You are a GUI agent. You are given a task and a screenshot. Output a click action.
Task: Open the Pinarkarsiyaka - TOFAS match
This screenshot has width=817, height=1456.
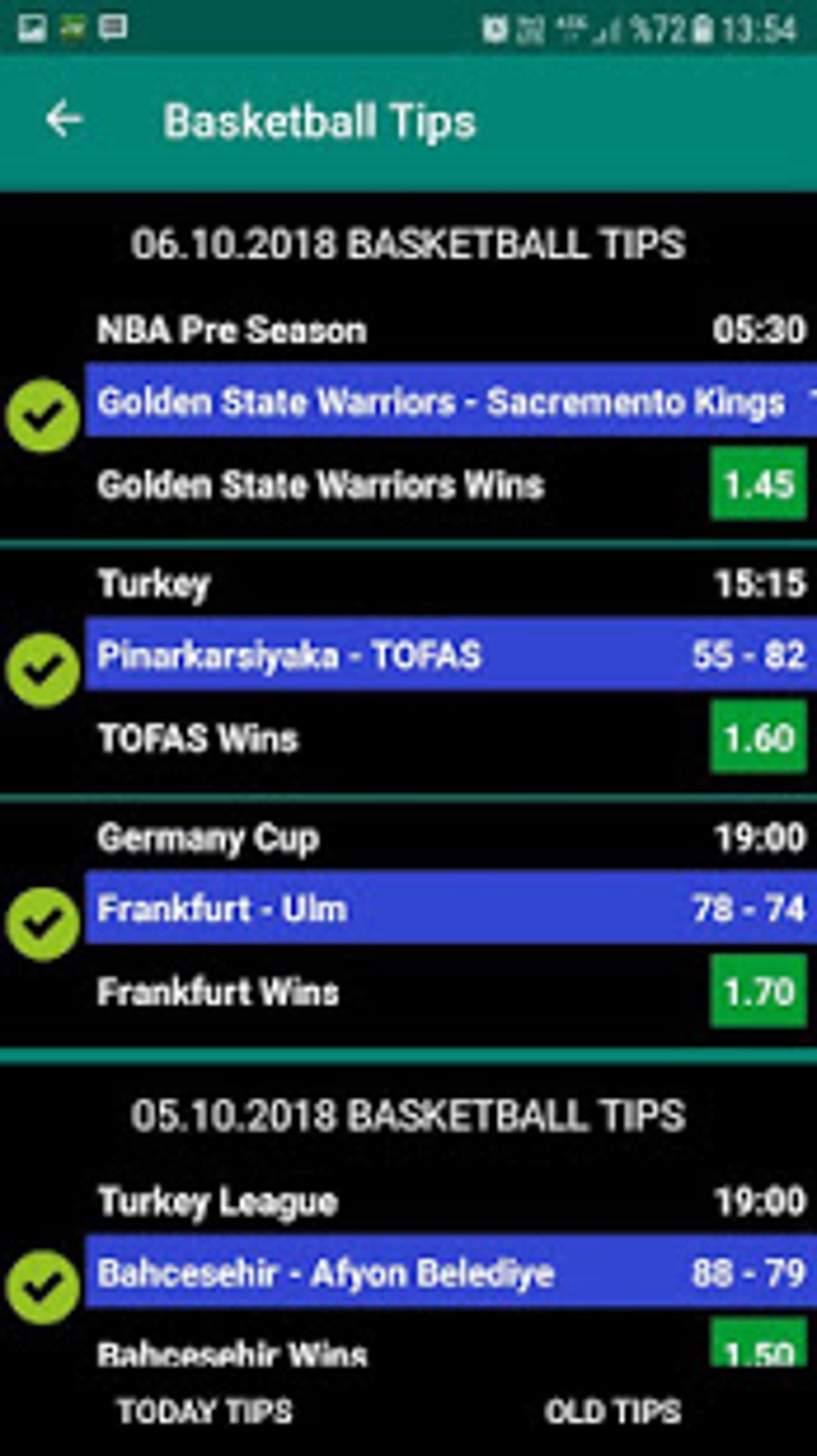(449, 655)
